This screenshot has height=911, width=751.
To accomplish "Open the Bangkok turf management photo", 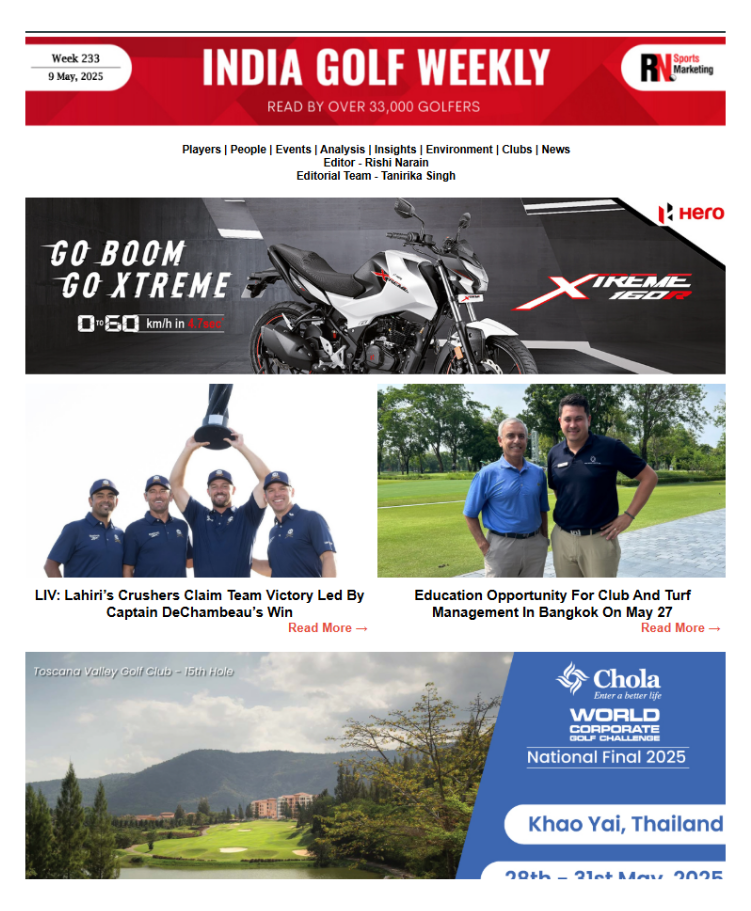I will 551,481.
